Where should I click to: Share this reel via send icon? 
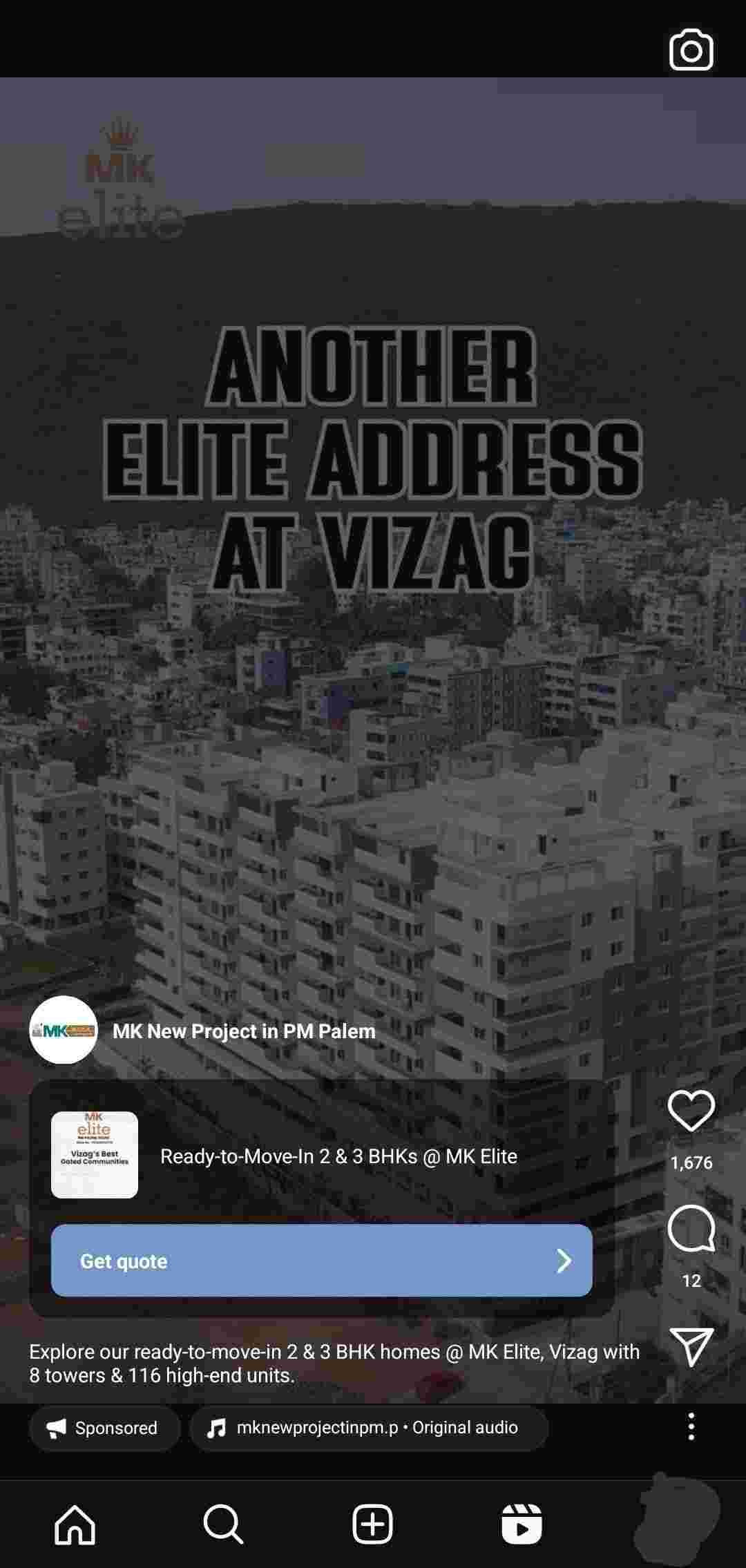coord(691,1346)
